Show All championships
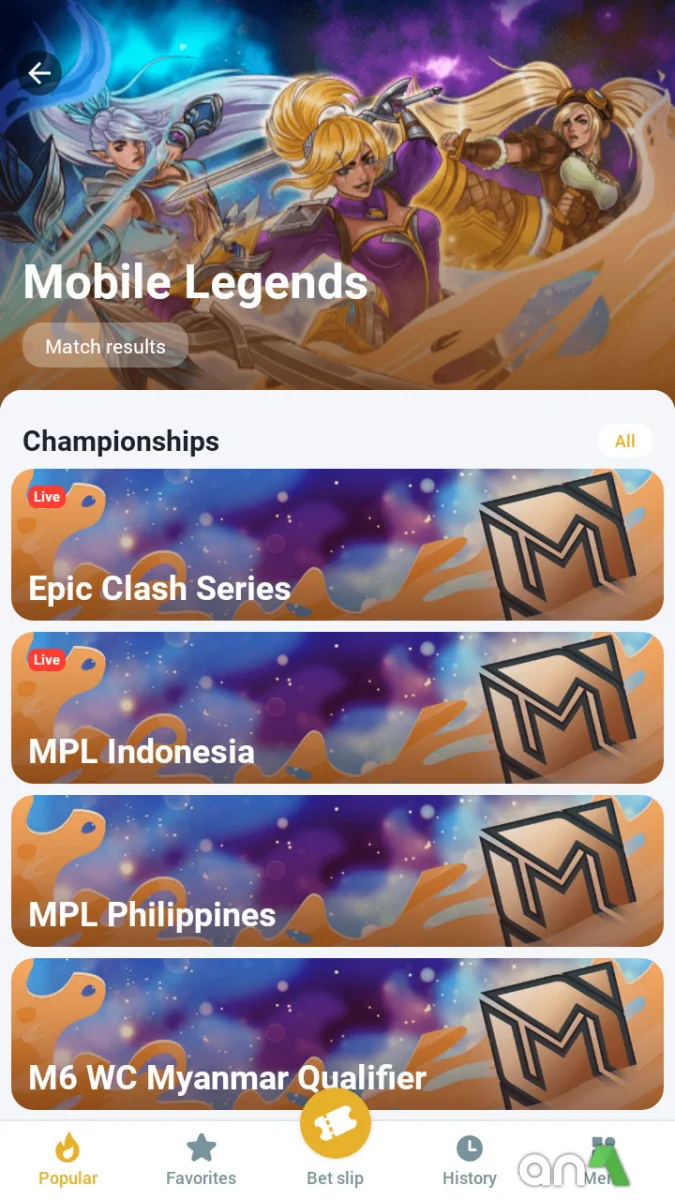This screenshot has height=1200, width=675. (625, 441)
